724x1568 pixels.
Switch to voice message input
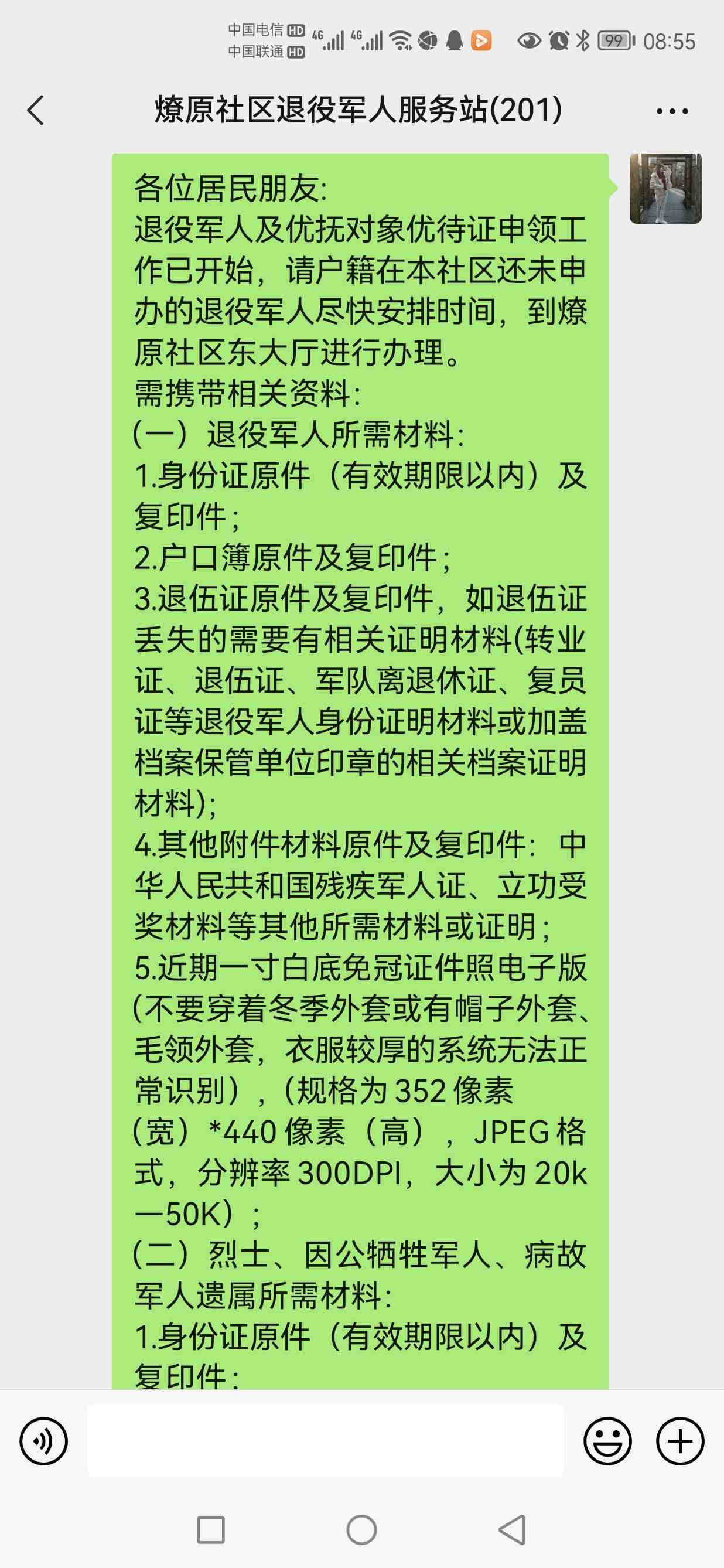tap(44, 1441)
